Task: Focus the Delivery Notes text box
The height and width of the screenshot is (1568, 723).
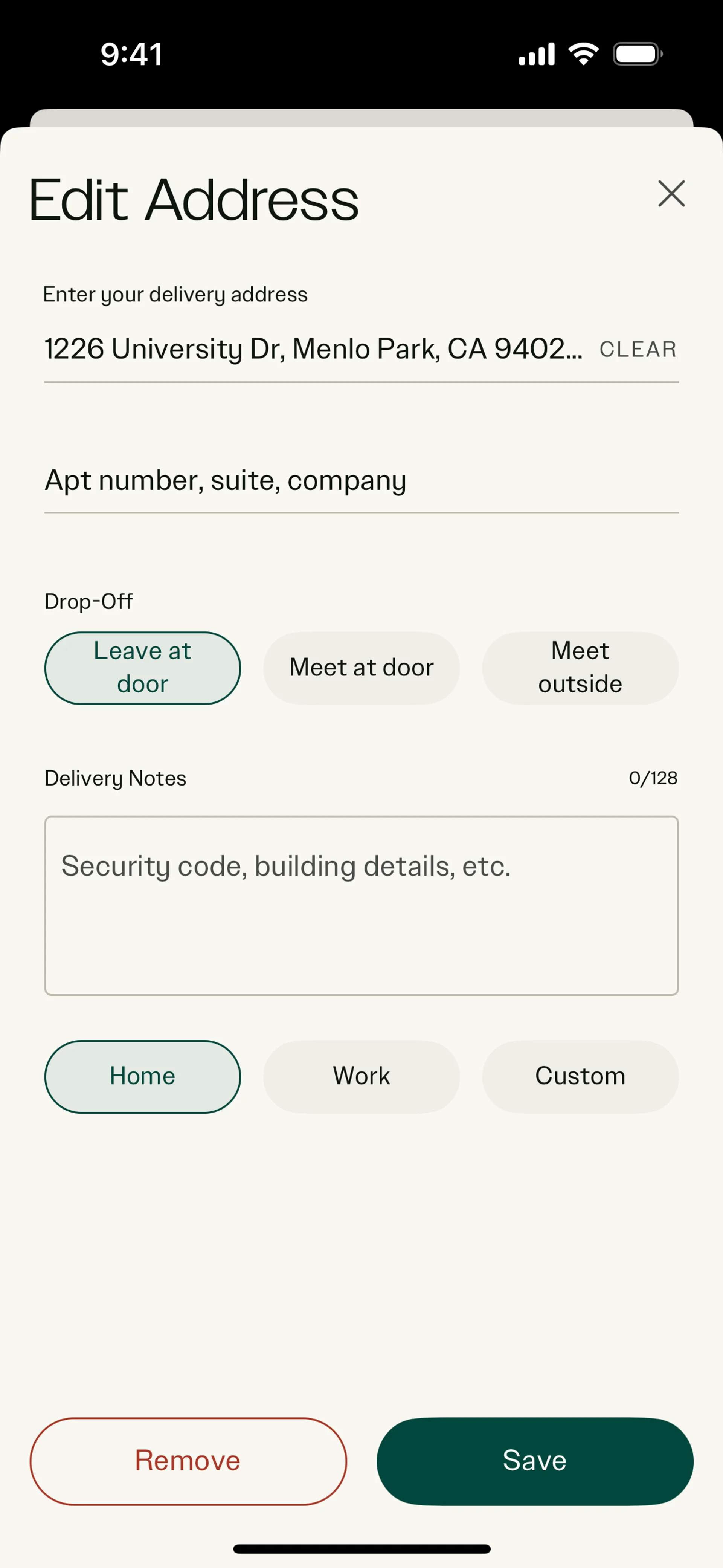Action: [361, 905]
